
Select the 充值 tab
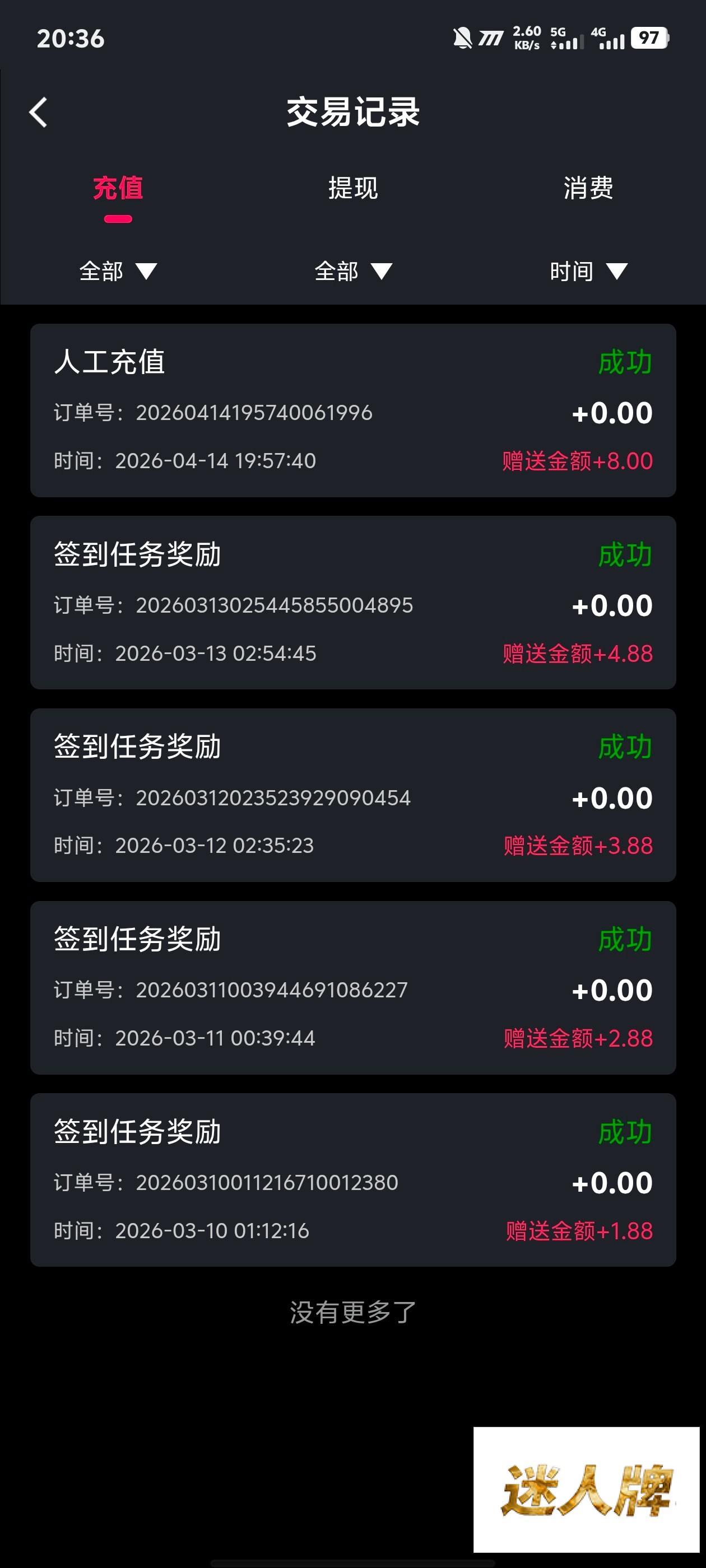click(118, 188)
